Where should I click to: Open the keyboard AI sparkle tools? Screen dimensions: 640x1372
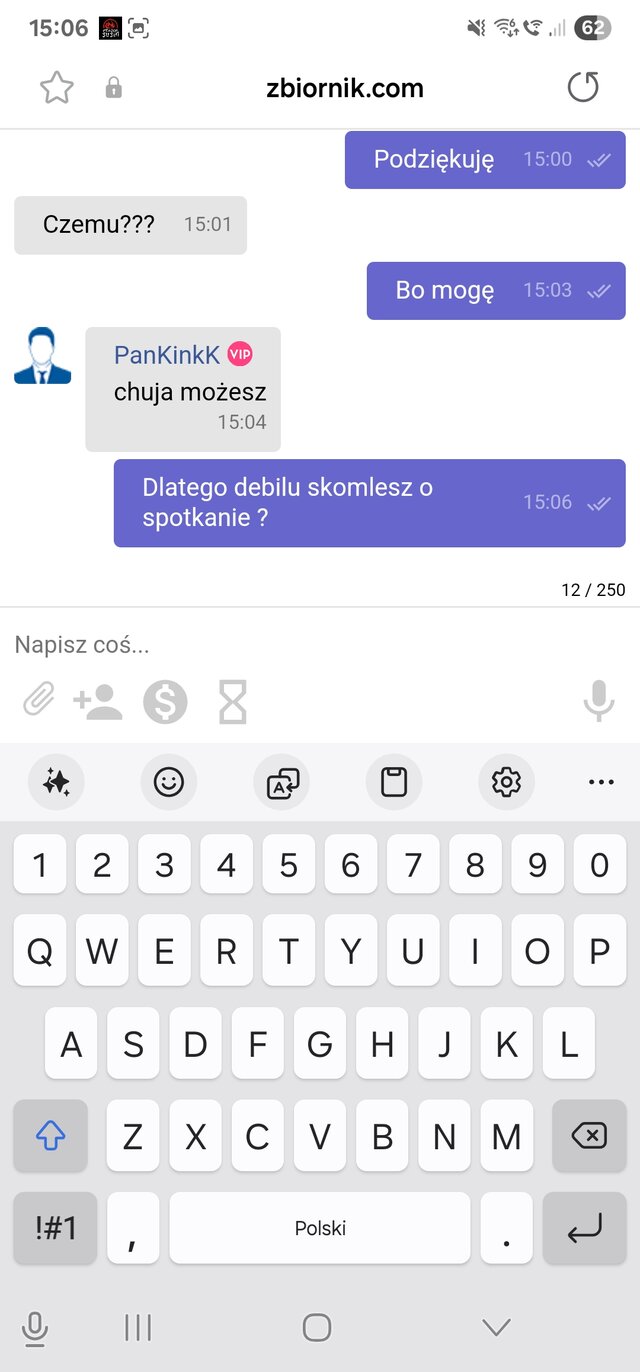(x=56, y=782)
